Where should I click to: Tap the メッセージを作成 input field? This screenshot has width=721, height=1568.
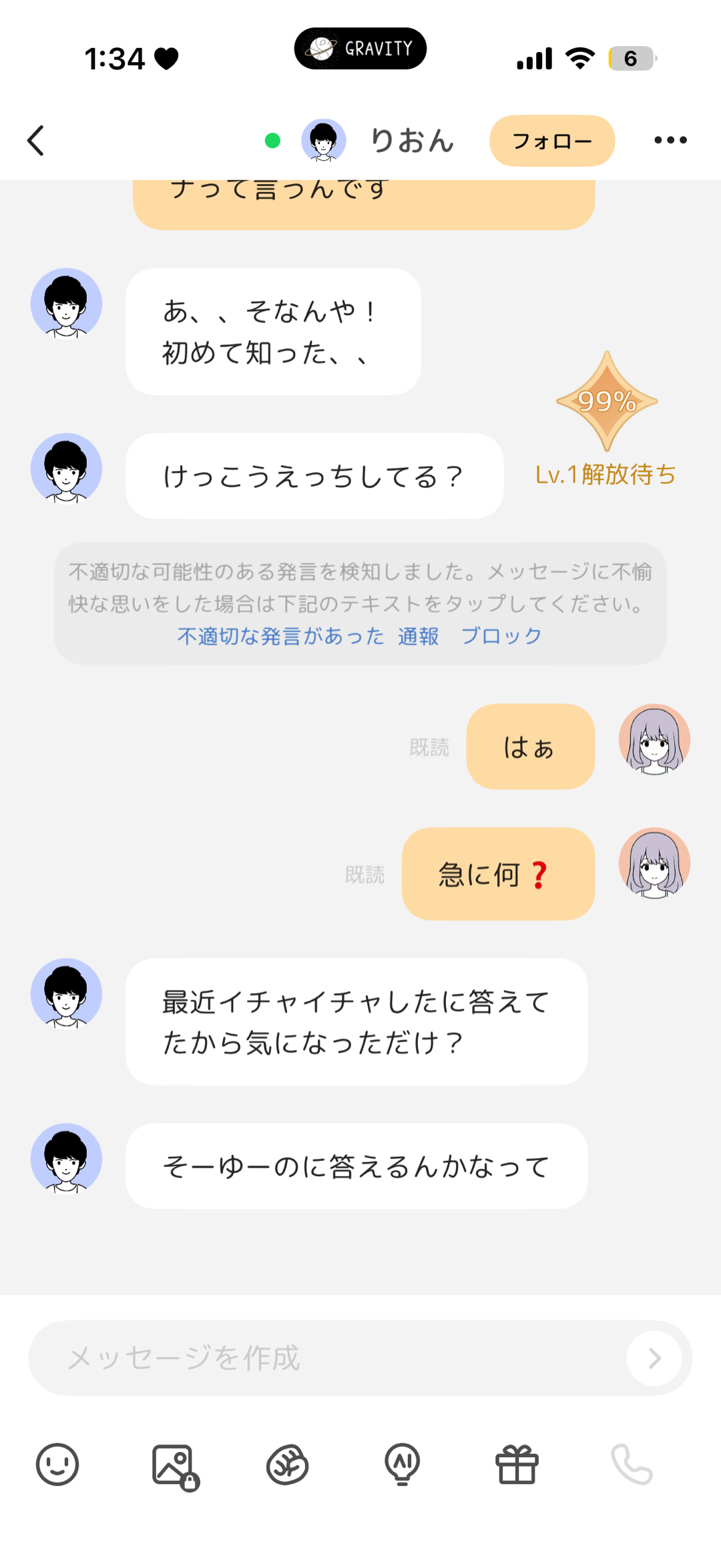tap(267, 1358)
